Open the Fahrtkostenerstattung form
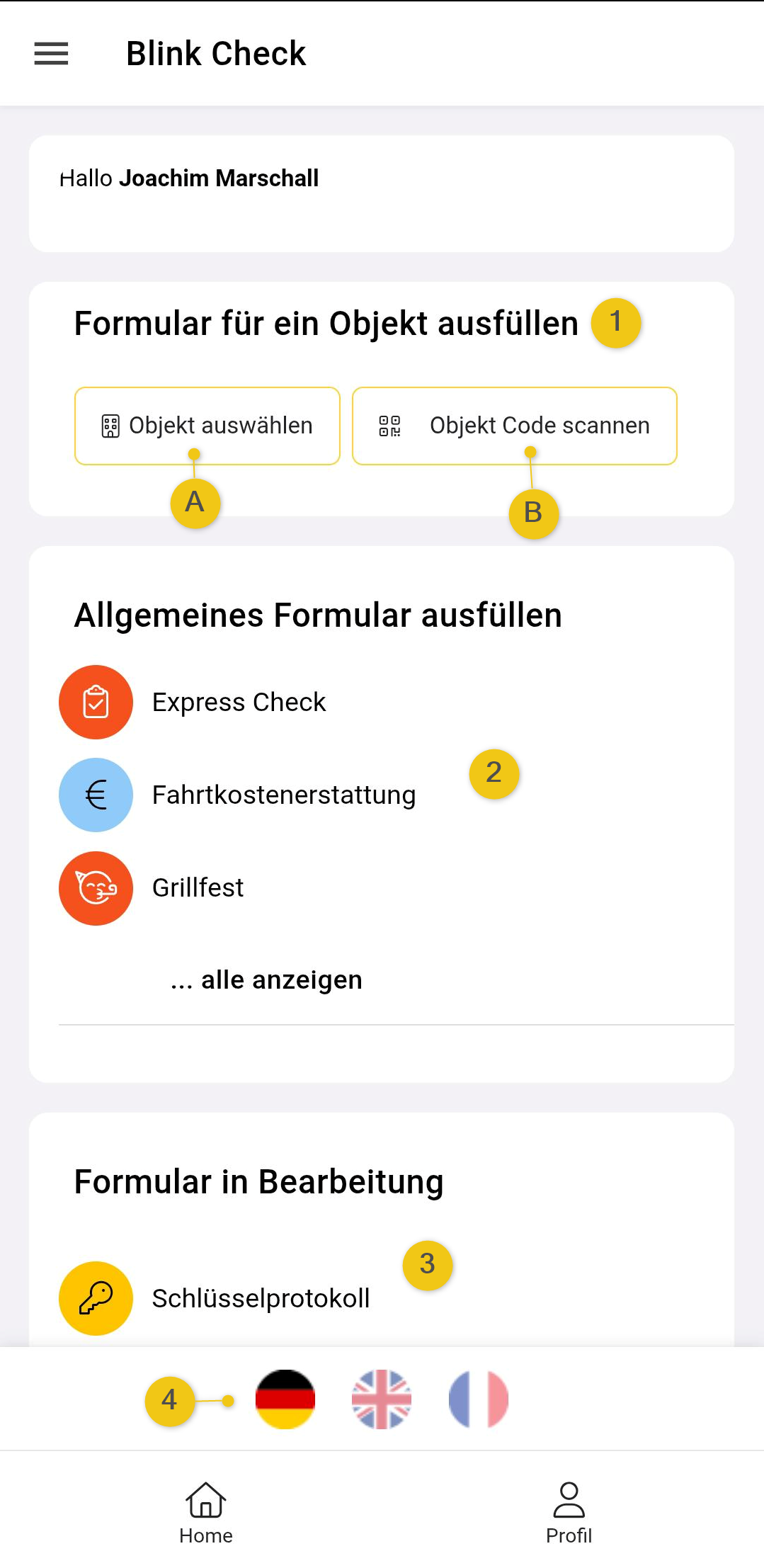This screenshot has height=1568, width=764. coord(283,795)
